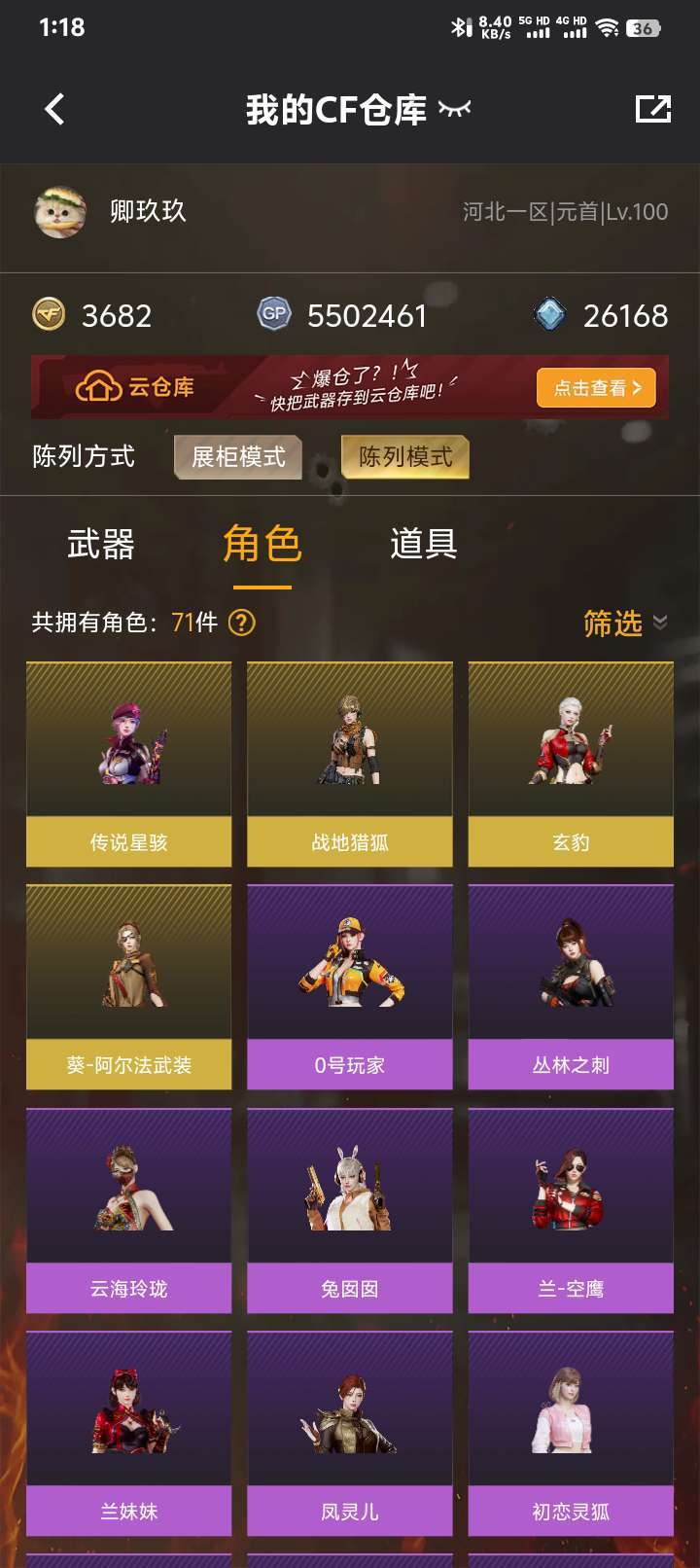Open the 传说星骇 character card
This screenshot has width=700, height=1568.
(x=129, y=764)
